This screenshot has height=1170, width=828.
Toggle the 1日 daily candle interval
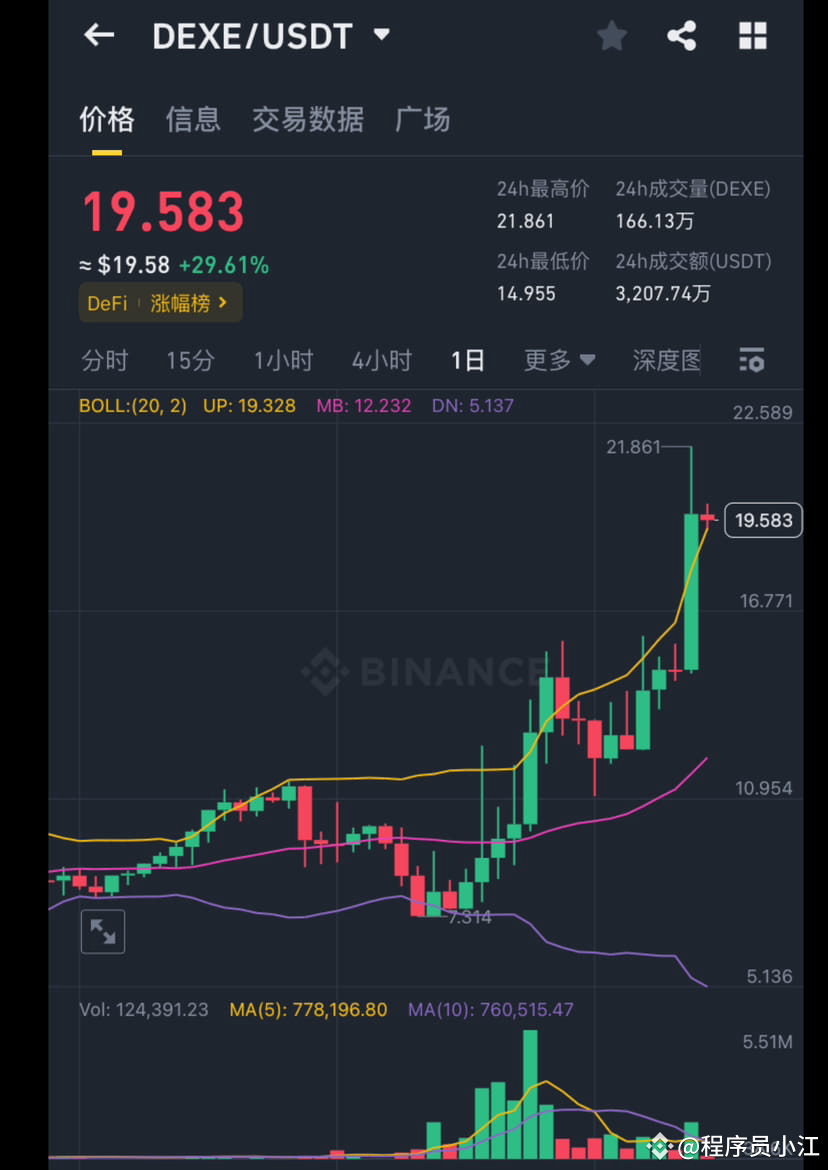pos(467,360)
